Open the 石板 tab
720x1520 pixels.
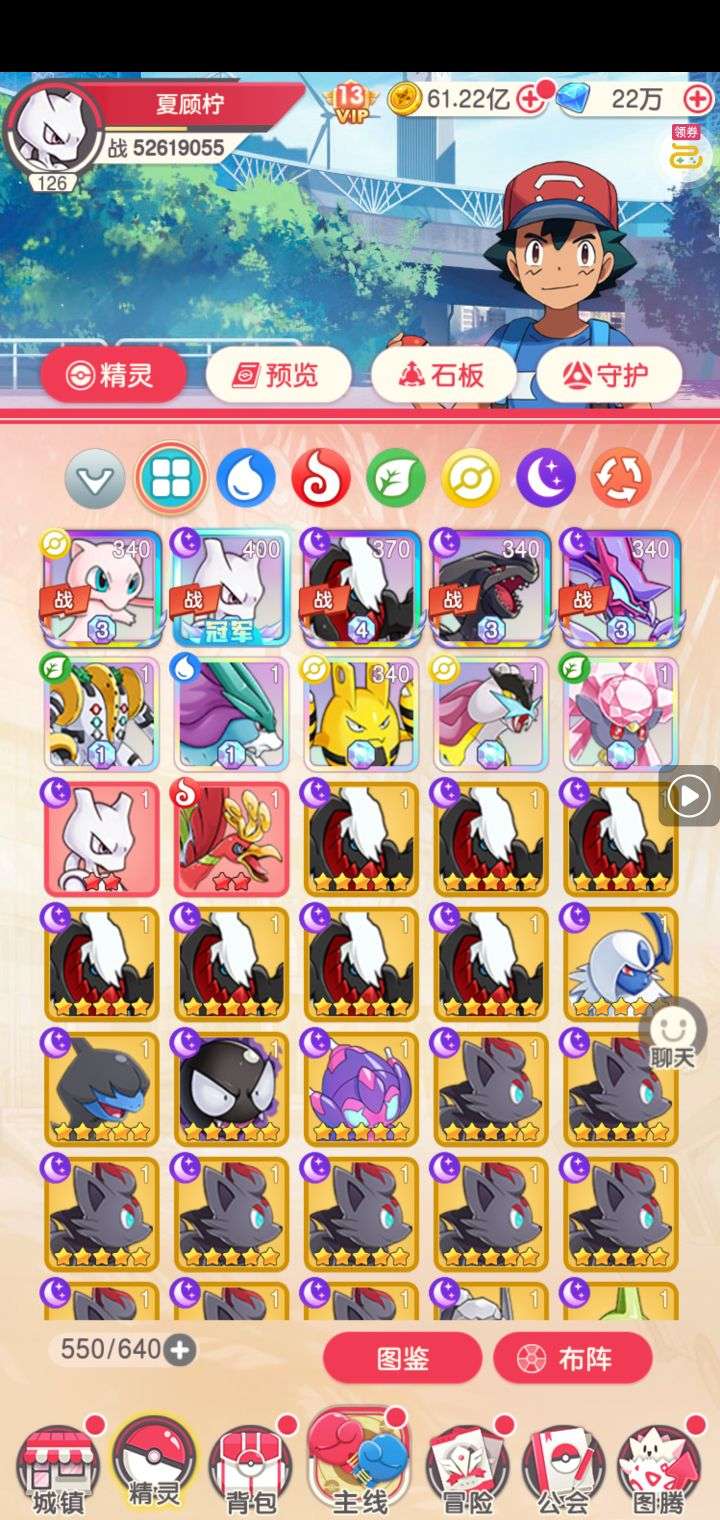(443, 375)
